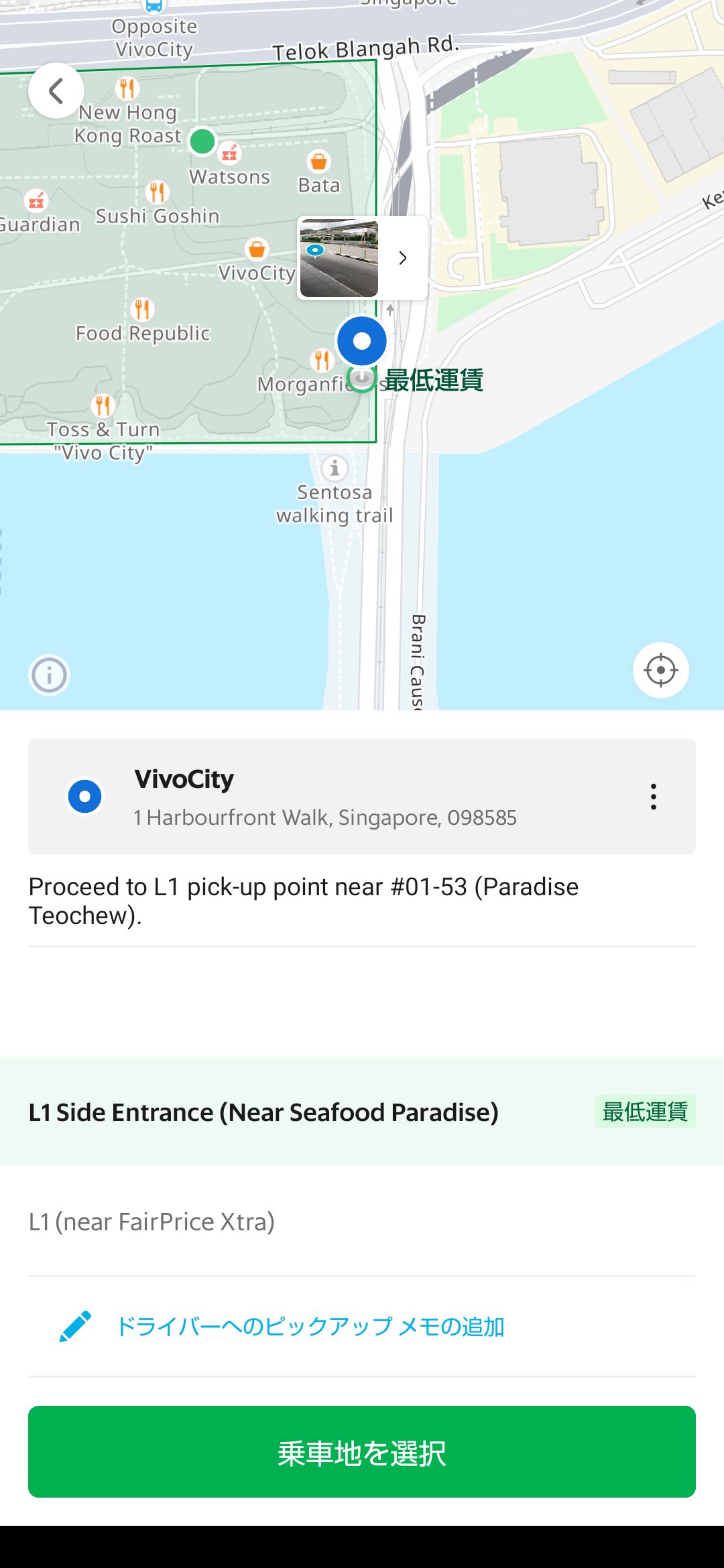Add a pickup note for the driver
724x1568 pixels.
pyautogui.click(x=310, y=1326)
